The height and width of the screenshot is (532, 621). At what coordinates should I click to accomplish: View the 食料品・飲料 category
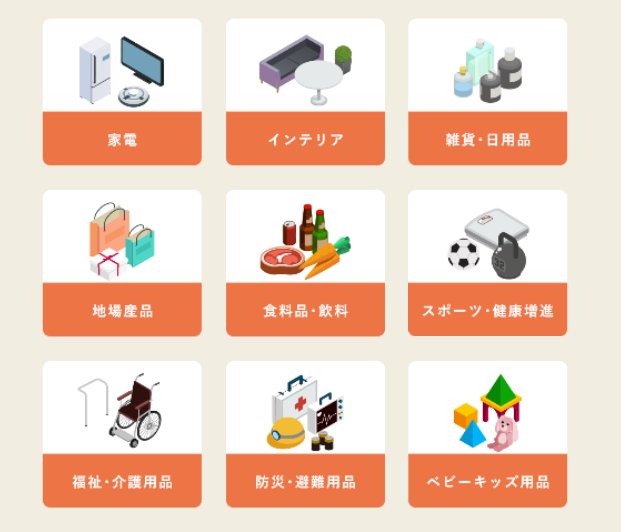[x=305, y=263]
